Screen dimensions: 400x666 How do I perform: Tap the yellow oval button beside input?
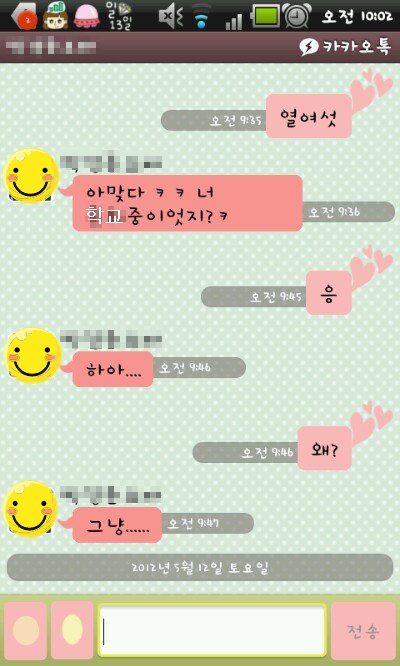tap(72, 630)
